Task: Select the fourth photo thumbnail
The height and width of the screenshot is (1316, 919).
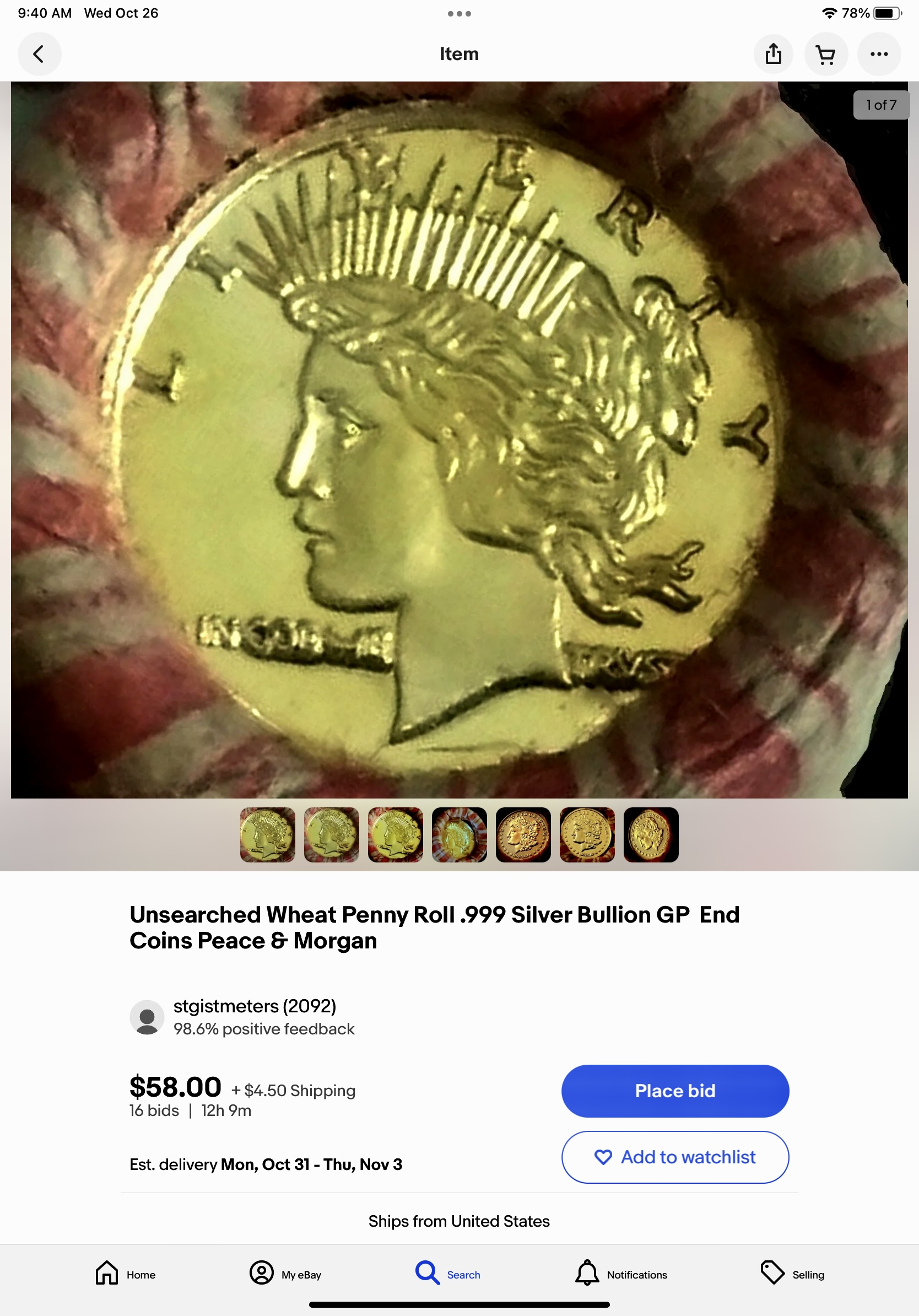Action: click(459, 834)
